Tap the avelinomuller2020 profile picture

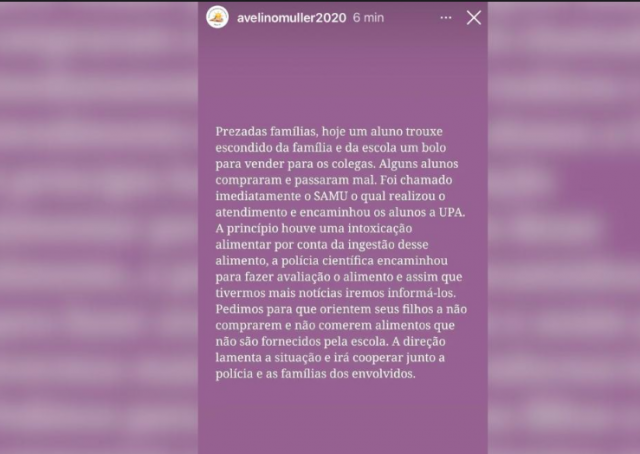pos(217,17)
